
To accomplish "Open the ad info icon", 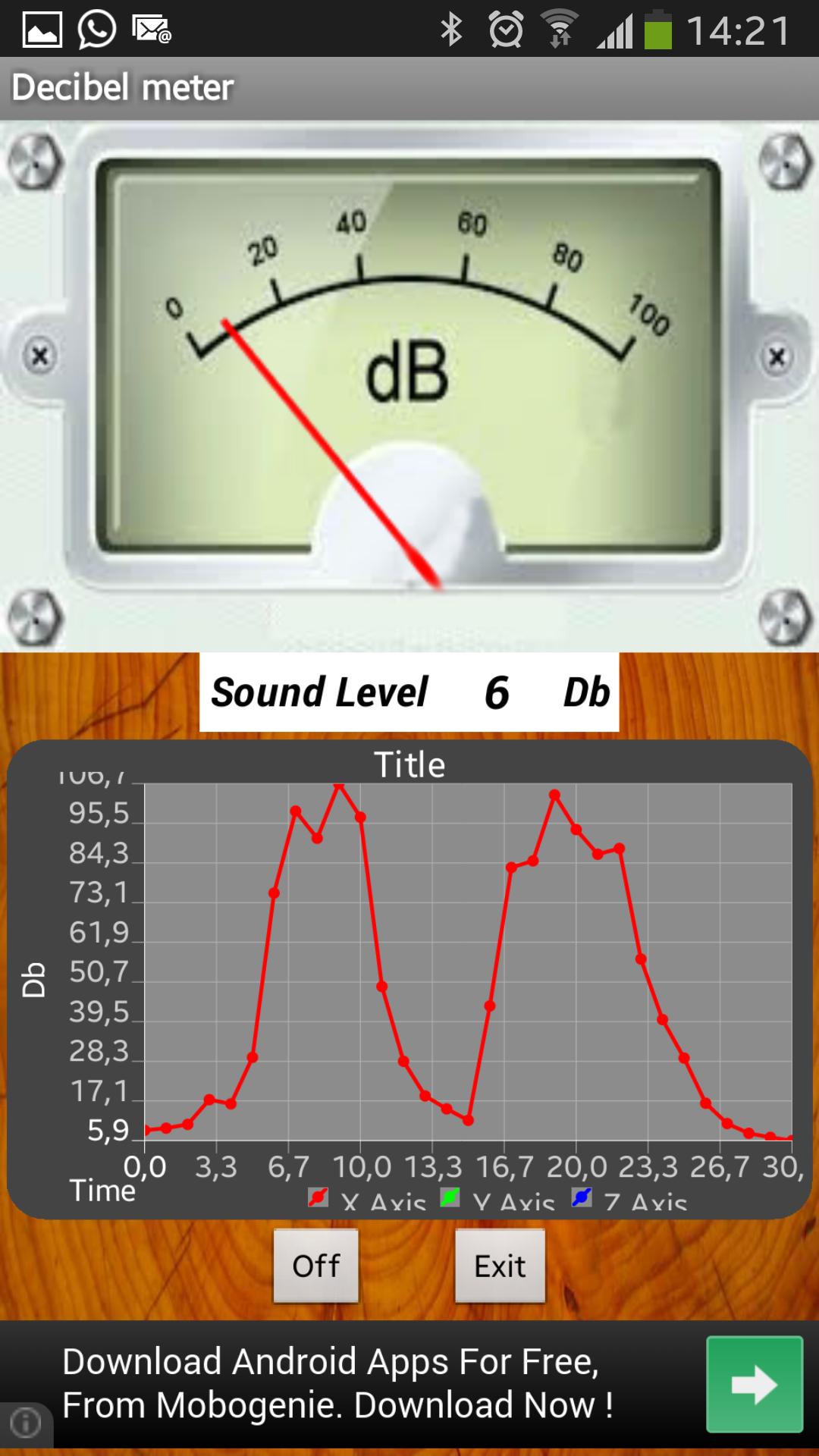I will tap(26, 1422).
